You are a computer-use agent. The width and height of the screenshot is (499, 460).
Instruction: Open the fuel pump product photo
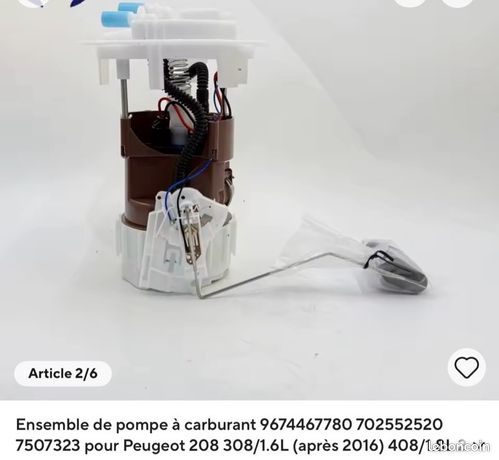pos(249,200)
